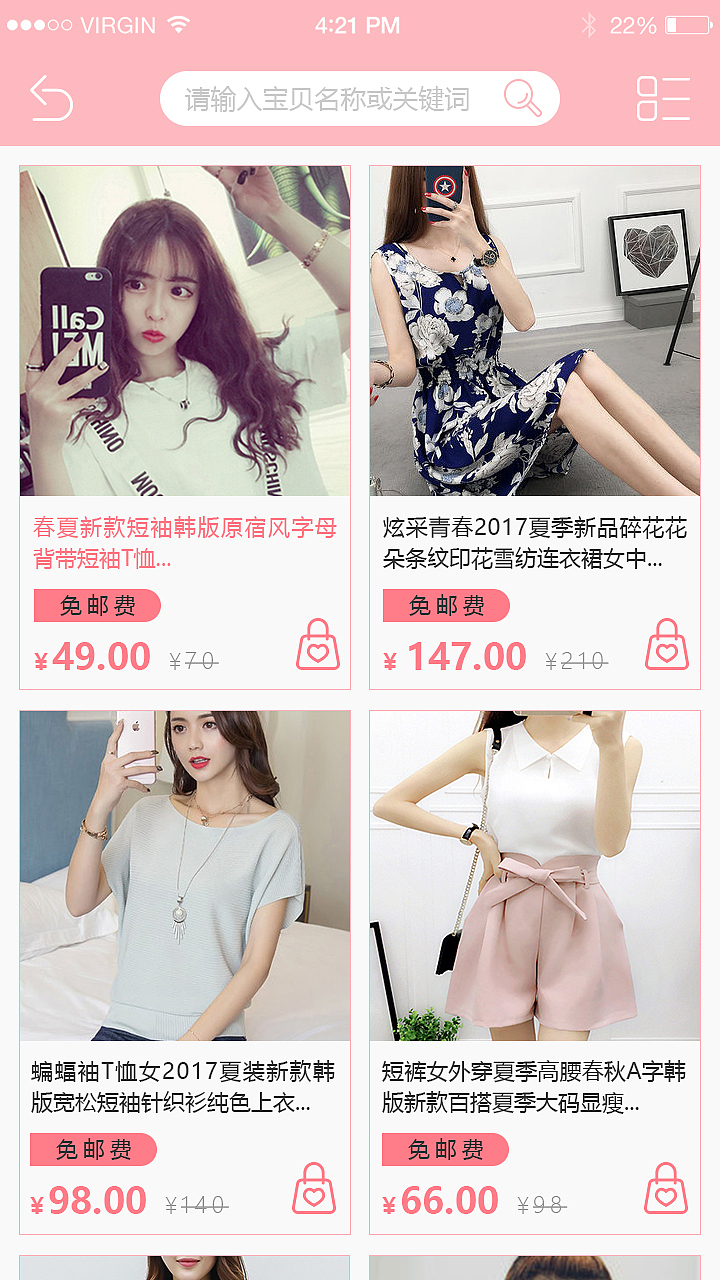Tap the ¥147.00 price label
The image size is (720, 1280).
(456, 657)
